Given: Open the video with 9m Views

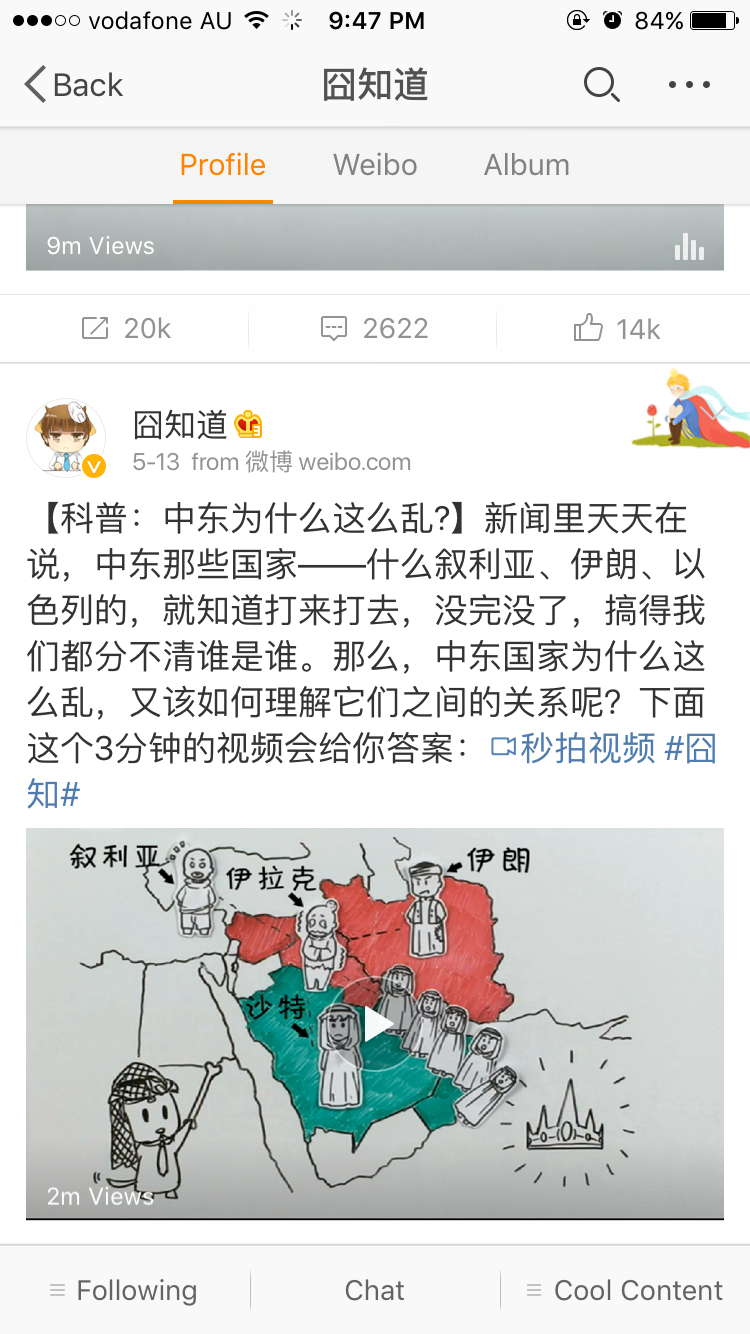Looking at the screenshot, I should [375, 238].
